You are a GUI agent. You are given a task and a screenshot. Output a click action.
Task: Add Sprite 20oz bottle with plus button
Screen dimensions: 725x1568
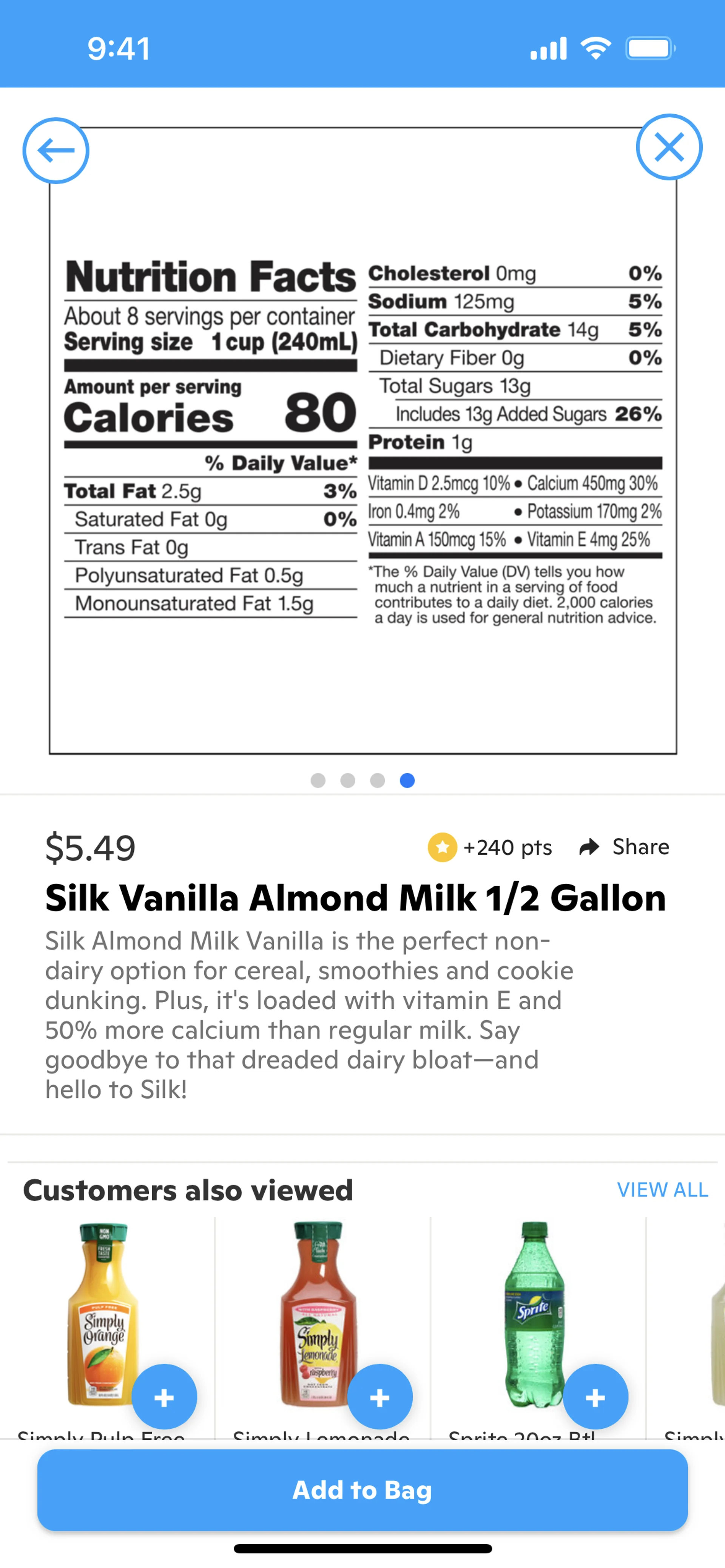coord(595,1397)
